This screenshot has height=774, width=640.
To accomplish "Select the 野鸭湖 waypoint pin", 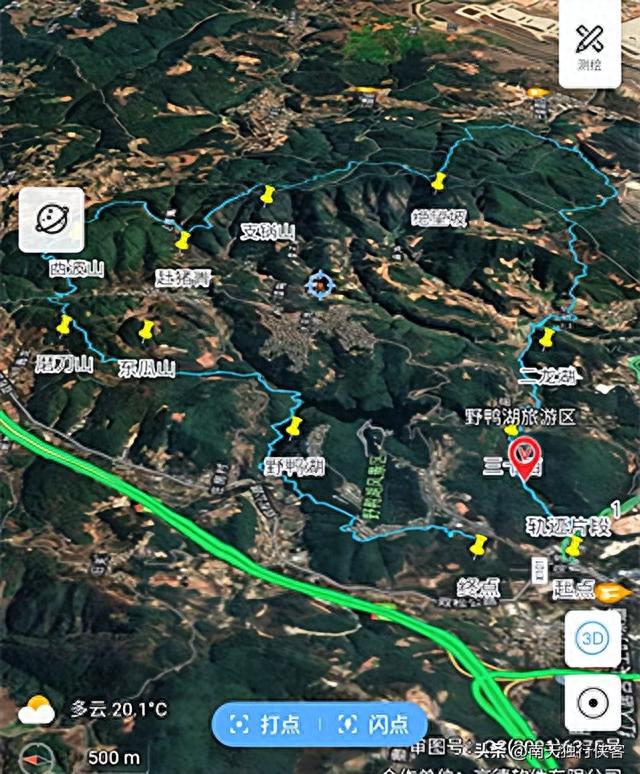I will click(293, 427).
